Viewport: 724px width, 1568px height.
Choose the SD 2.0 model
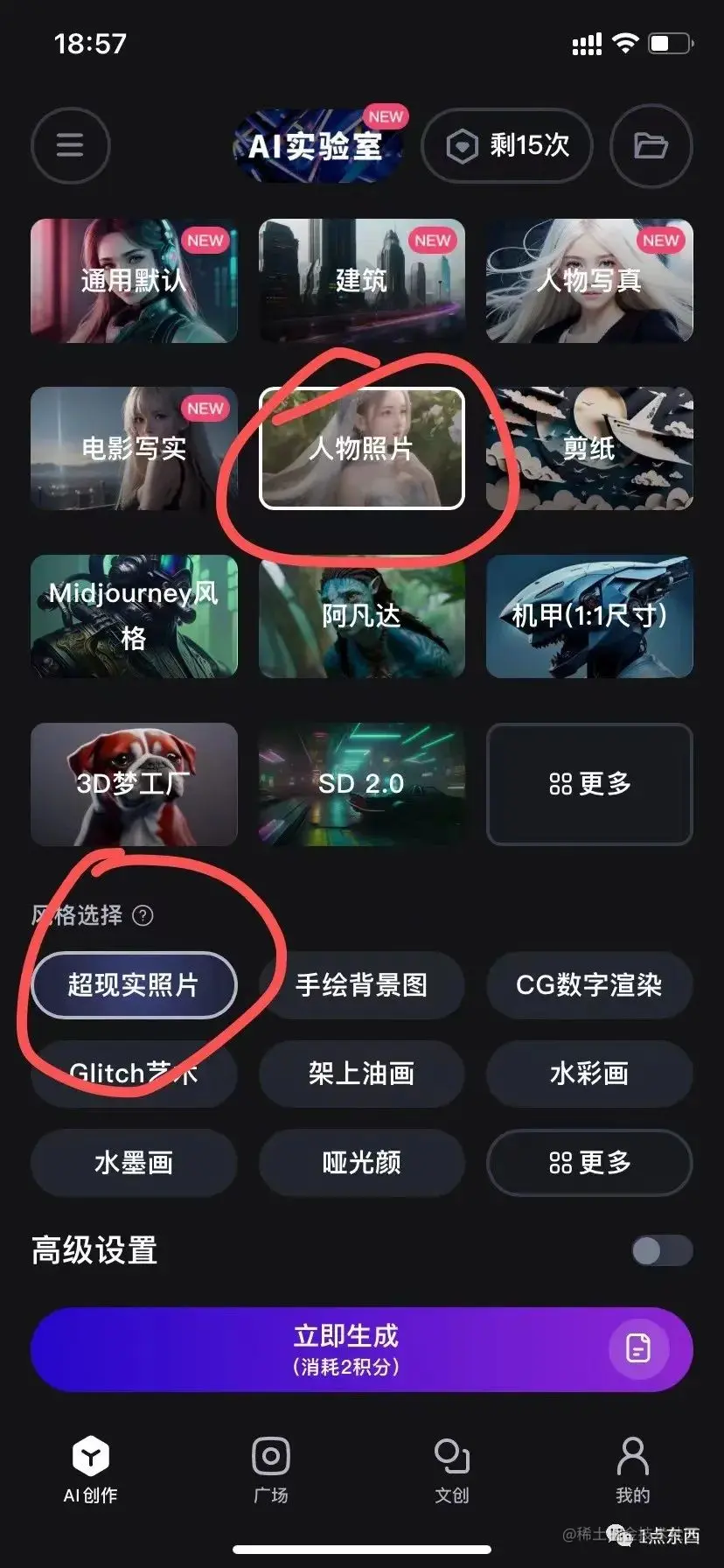(362, 784)
